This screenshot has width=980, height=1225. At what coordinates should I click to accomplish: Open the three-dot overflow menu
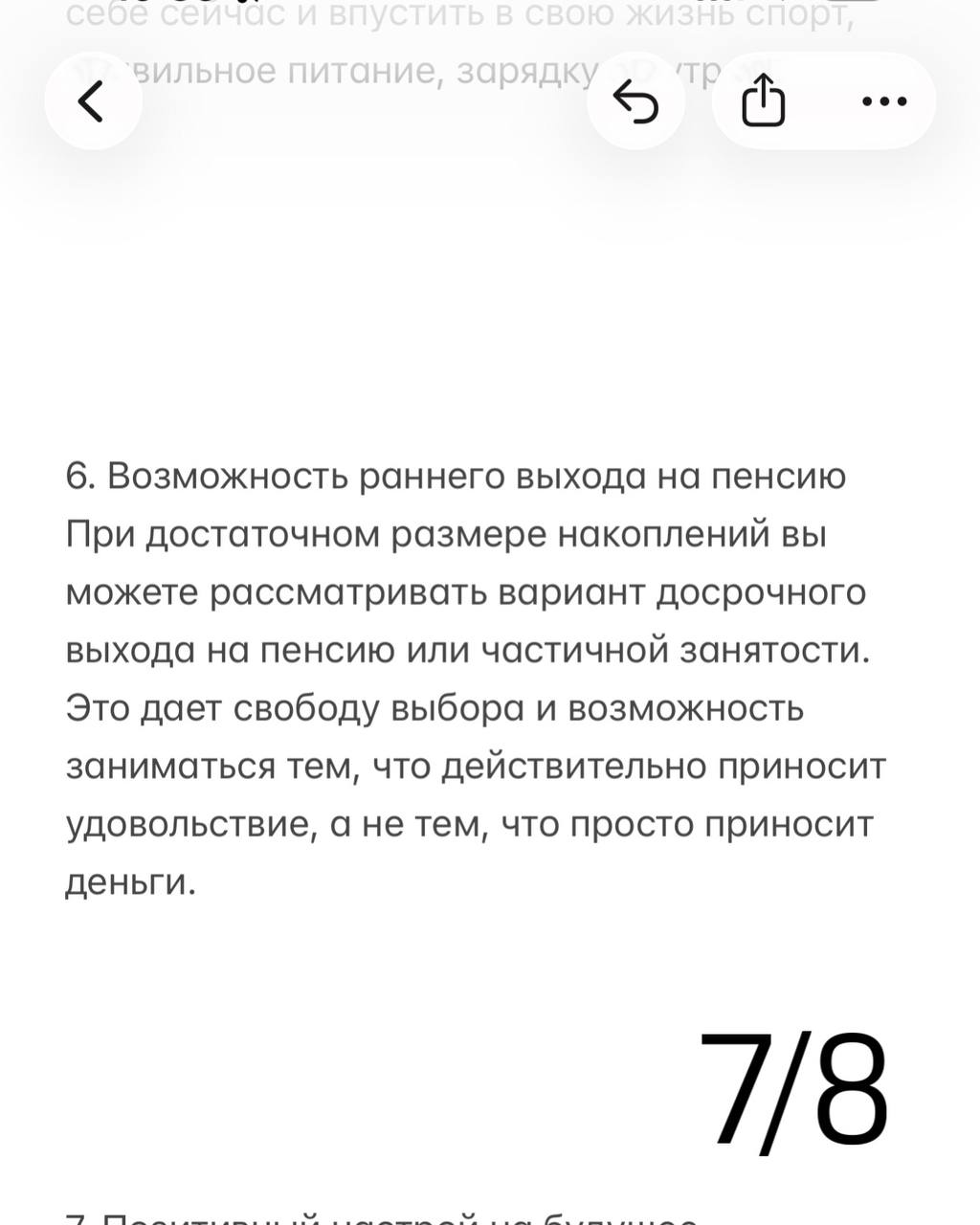[x=883, y=101]
